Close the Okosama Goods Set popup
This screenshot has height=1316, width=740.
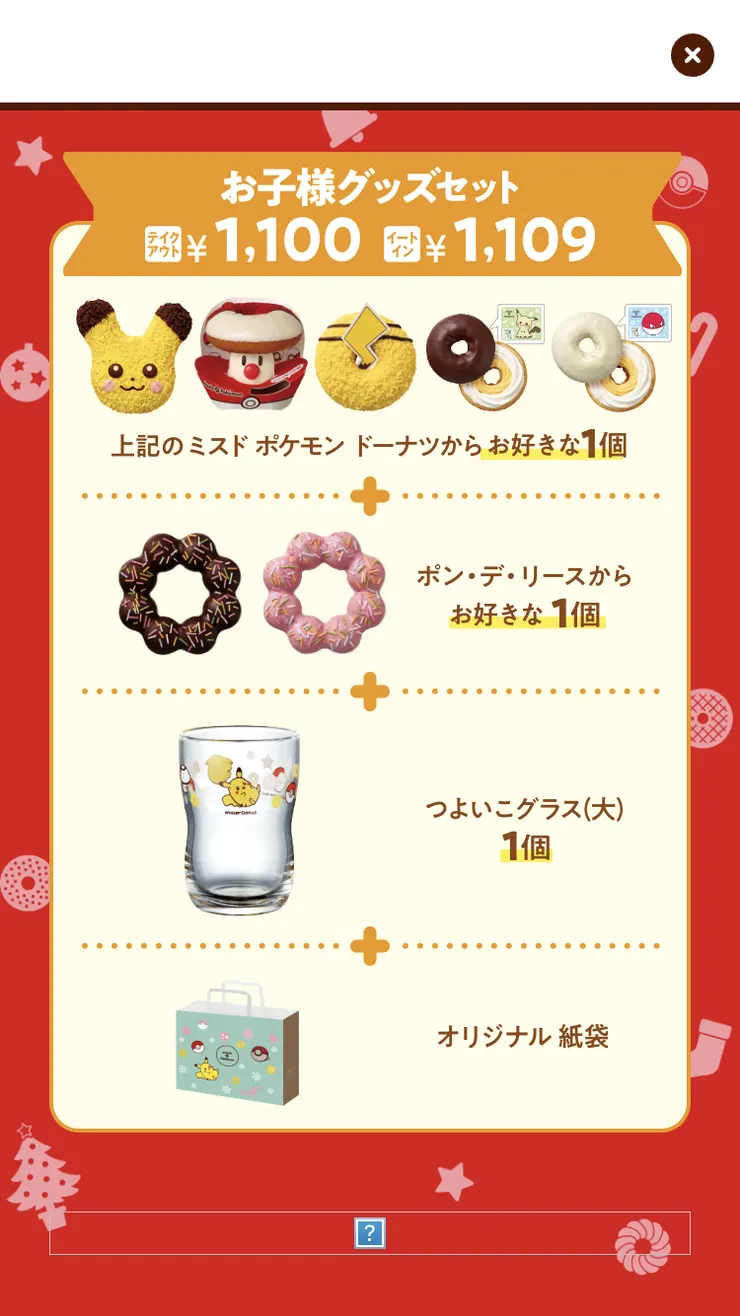tap(693, 55)
